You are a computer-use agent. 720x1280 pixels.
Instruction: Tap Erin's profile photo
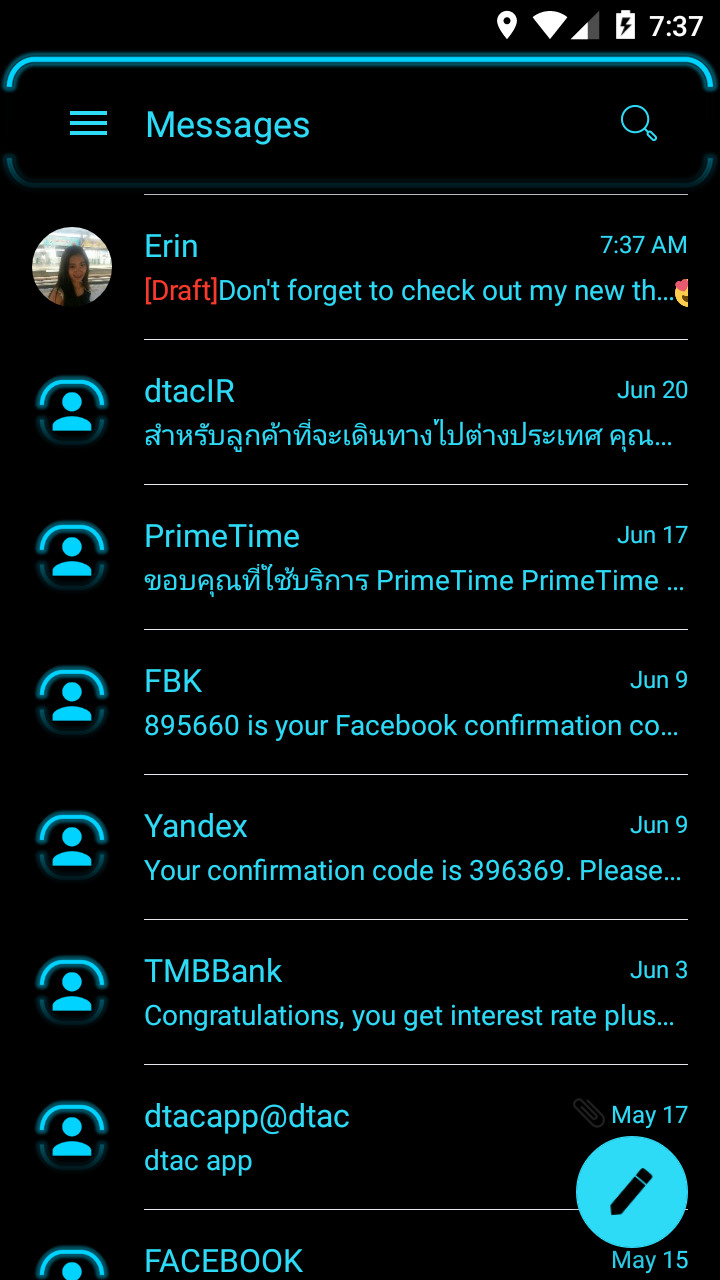pos(72,267)
